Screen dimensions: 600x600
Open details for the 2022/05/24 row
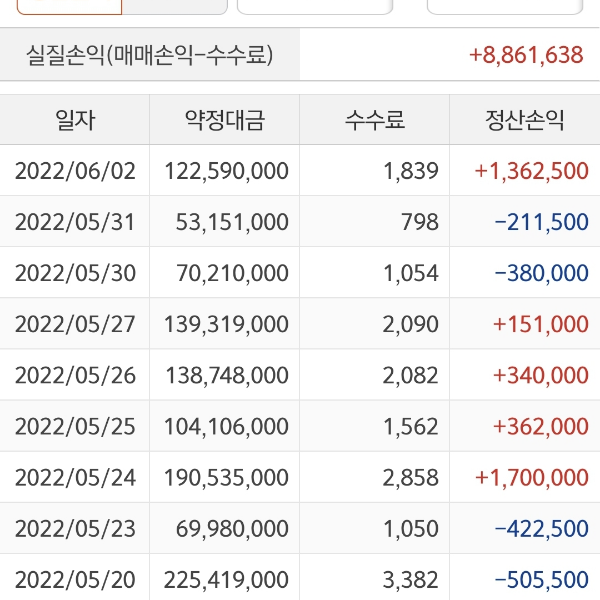[300, 477]
